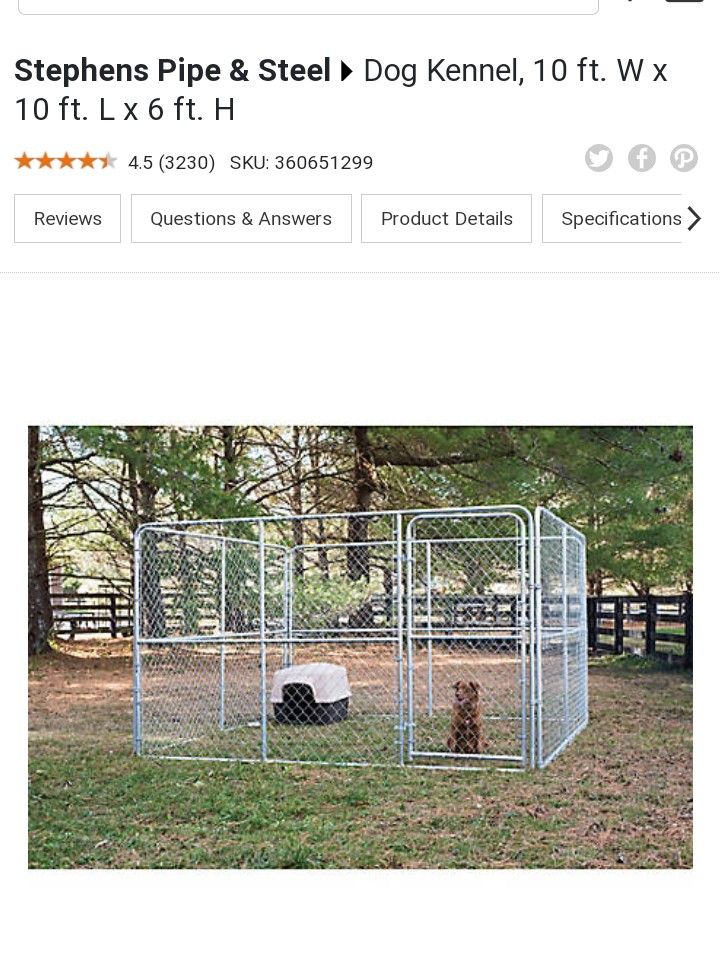720x954 pixels.
Task: Open the Questions & Answers tab
Action: pyautogui.click(x=241, y=218)
